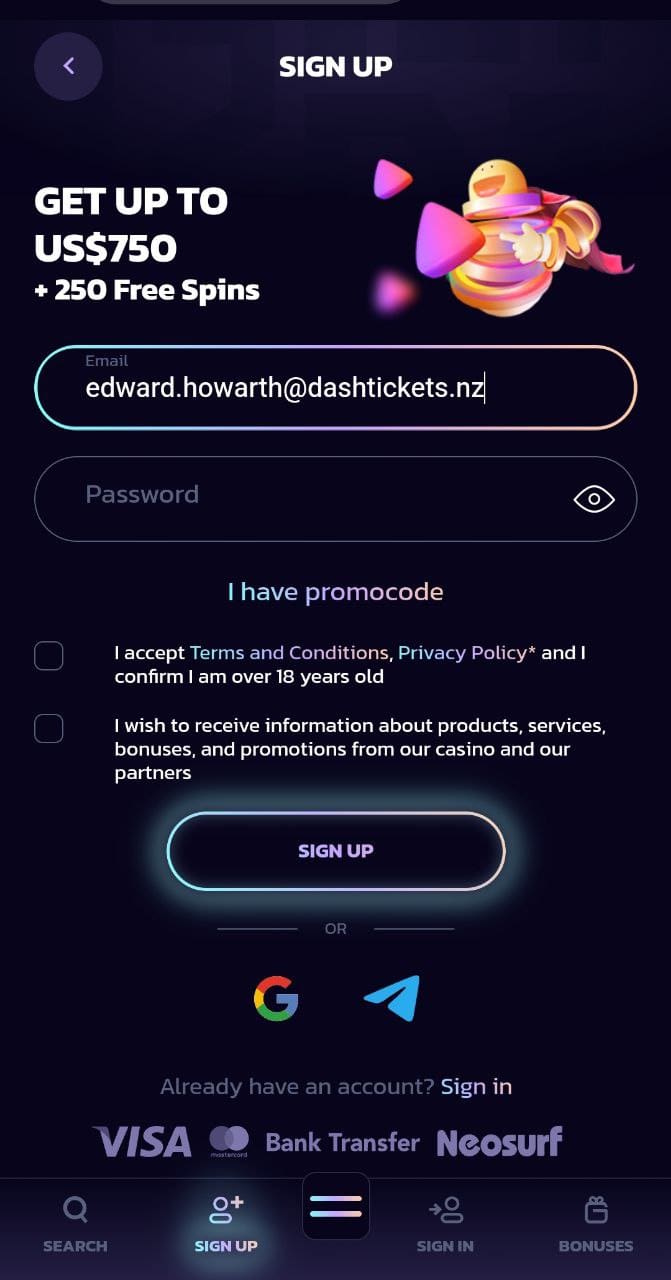
Task: Open the I have promocode link
Action: [335, 592]
